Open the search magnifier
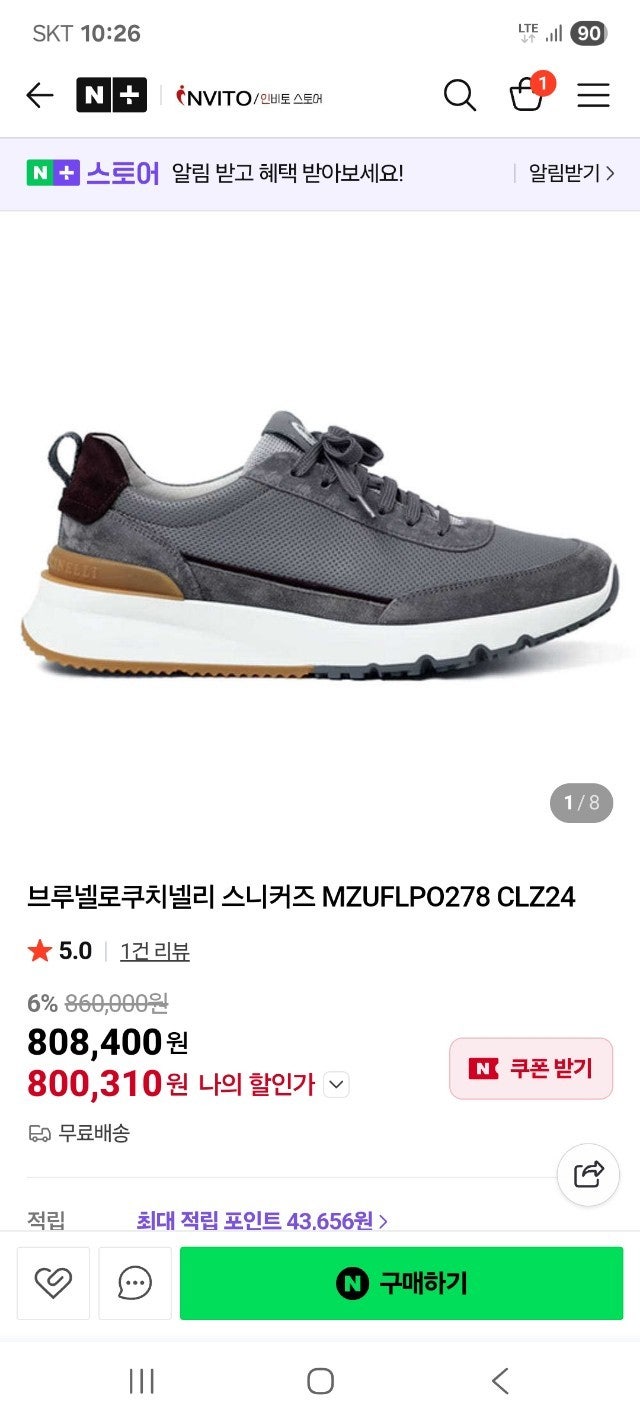 (x=459, y=95)
